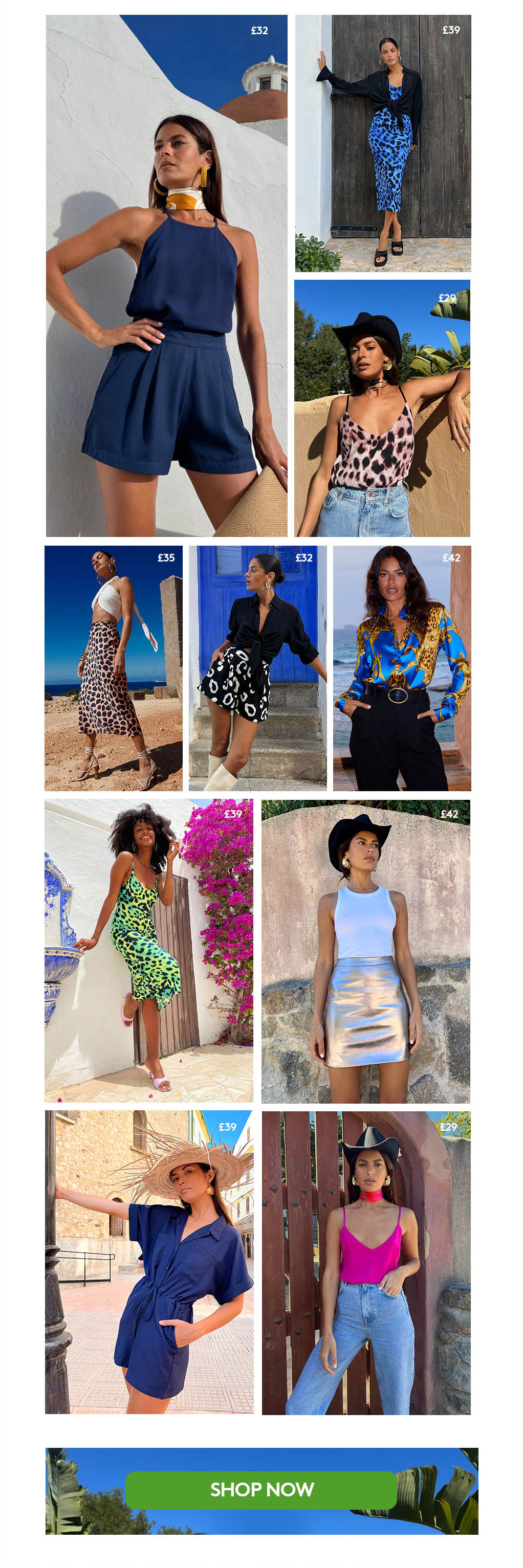523x1568 pixels.
Task: Open the pink leopard cami top tile
Action: coord(382,408)
